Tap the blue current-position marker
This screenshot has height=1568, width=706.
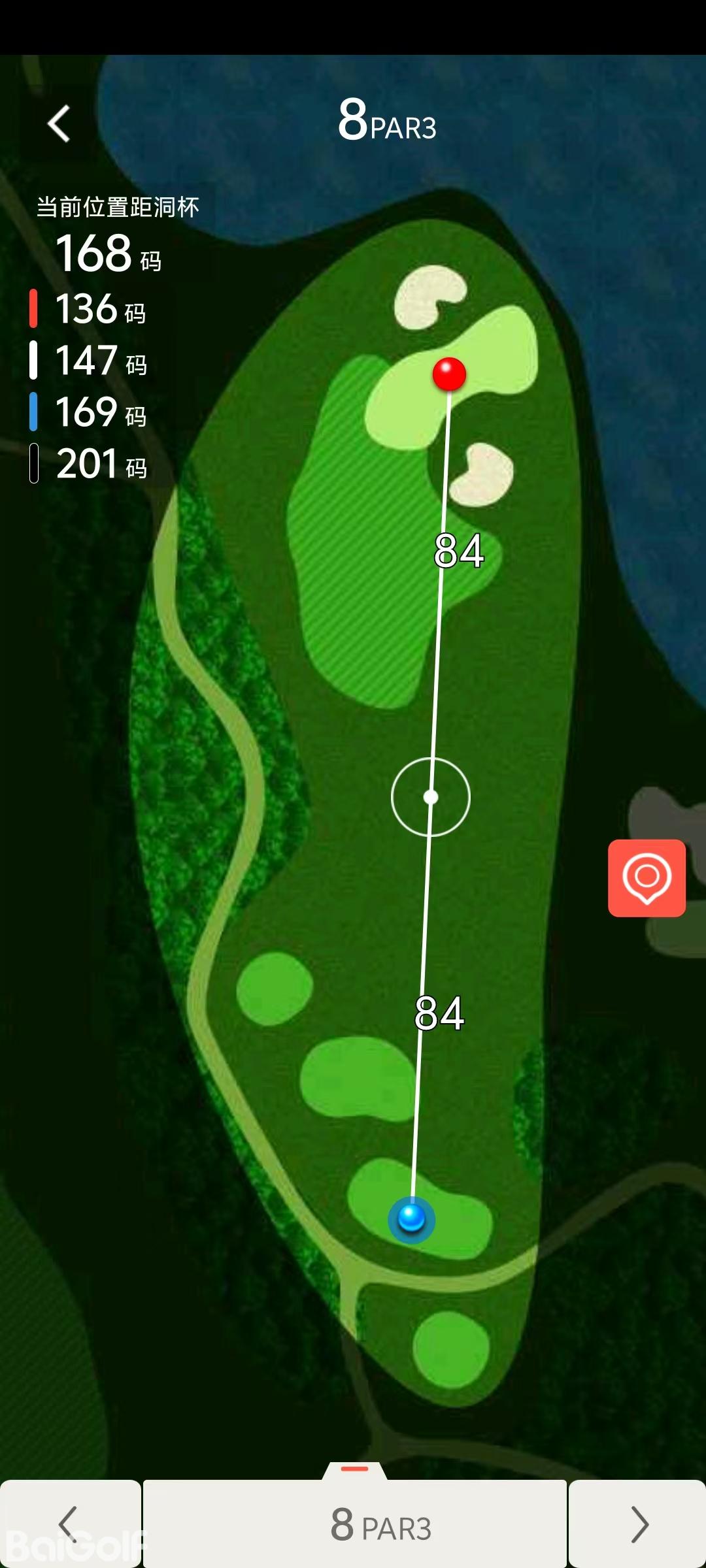point(411,1218)
